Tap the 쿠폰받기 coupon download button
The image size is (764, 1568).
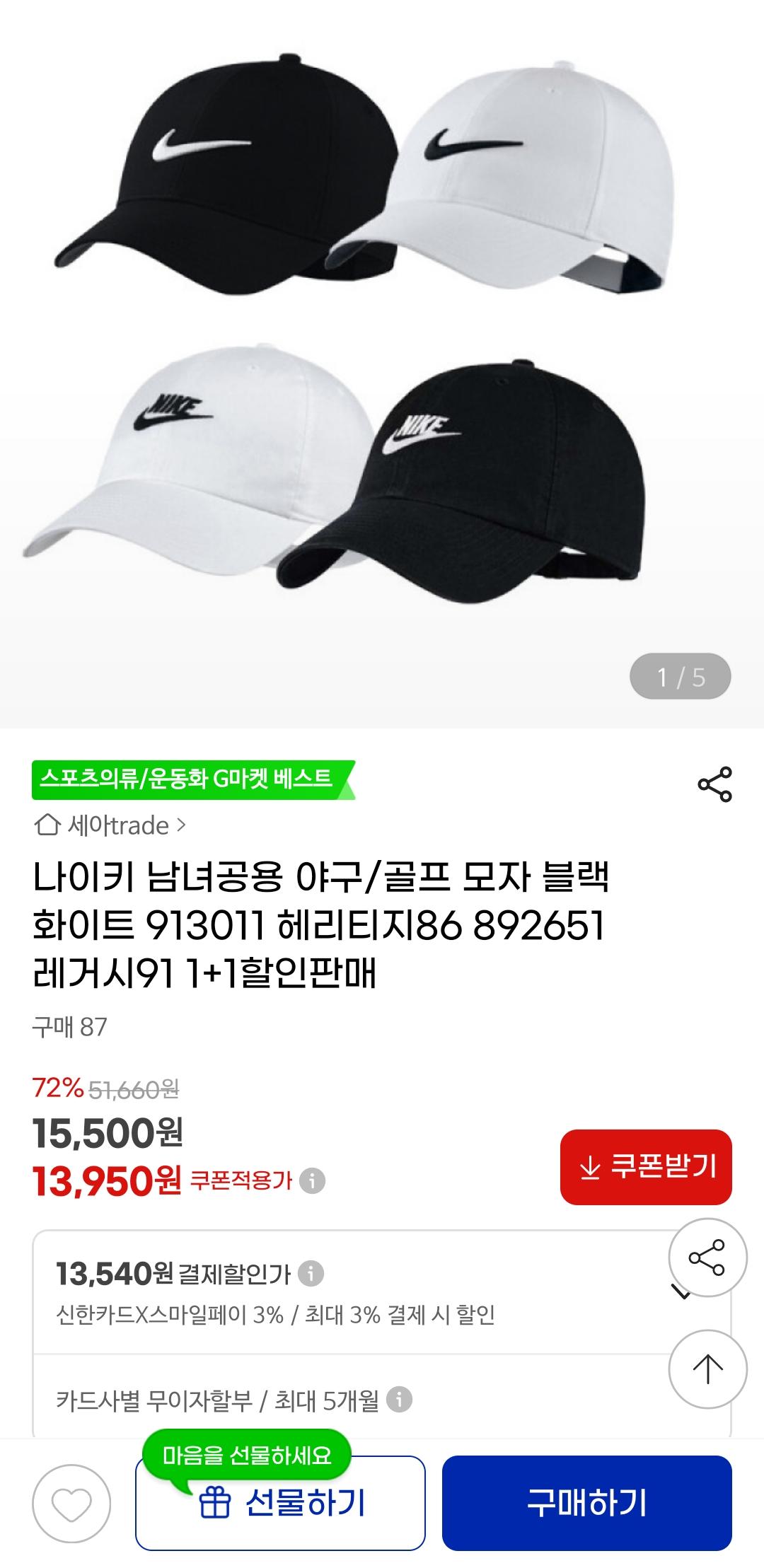(646, 1167)
